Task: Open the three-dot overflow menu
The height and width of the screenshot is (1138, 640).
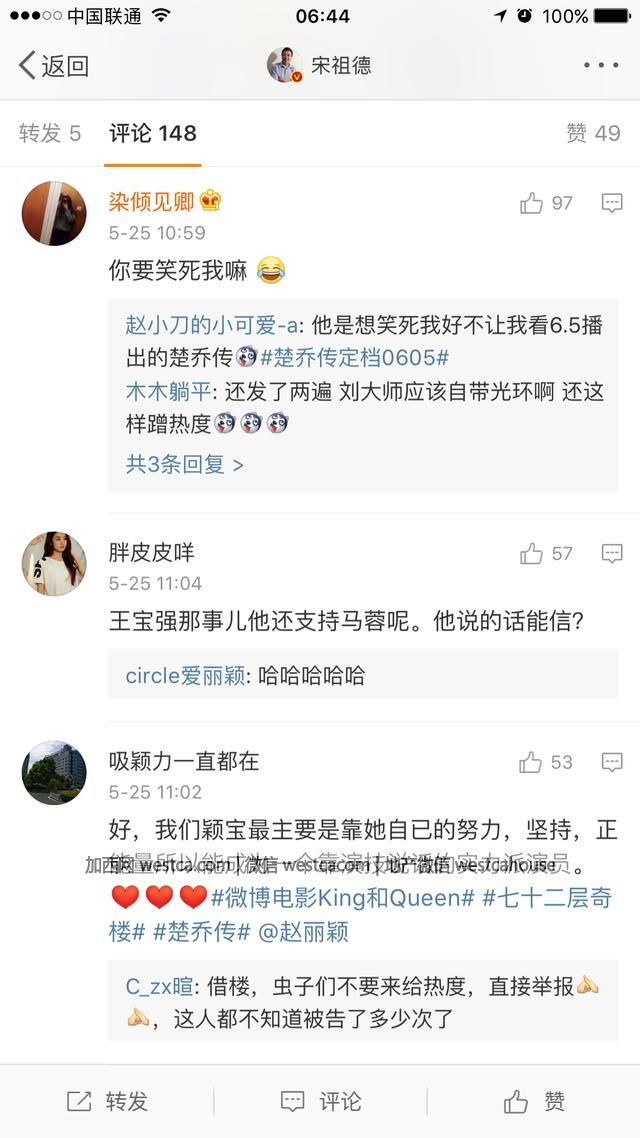Action: [x=601, y=66]
